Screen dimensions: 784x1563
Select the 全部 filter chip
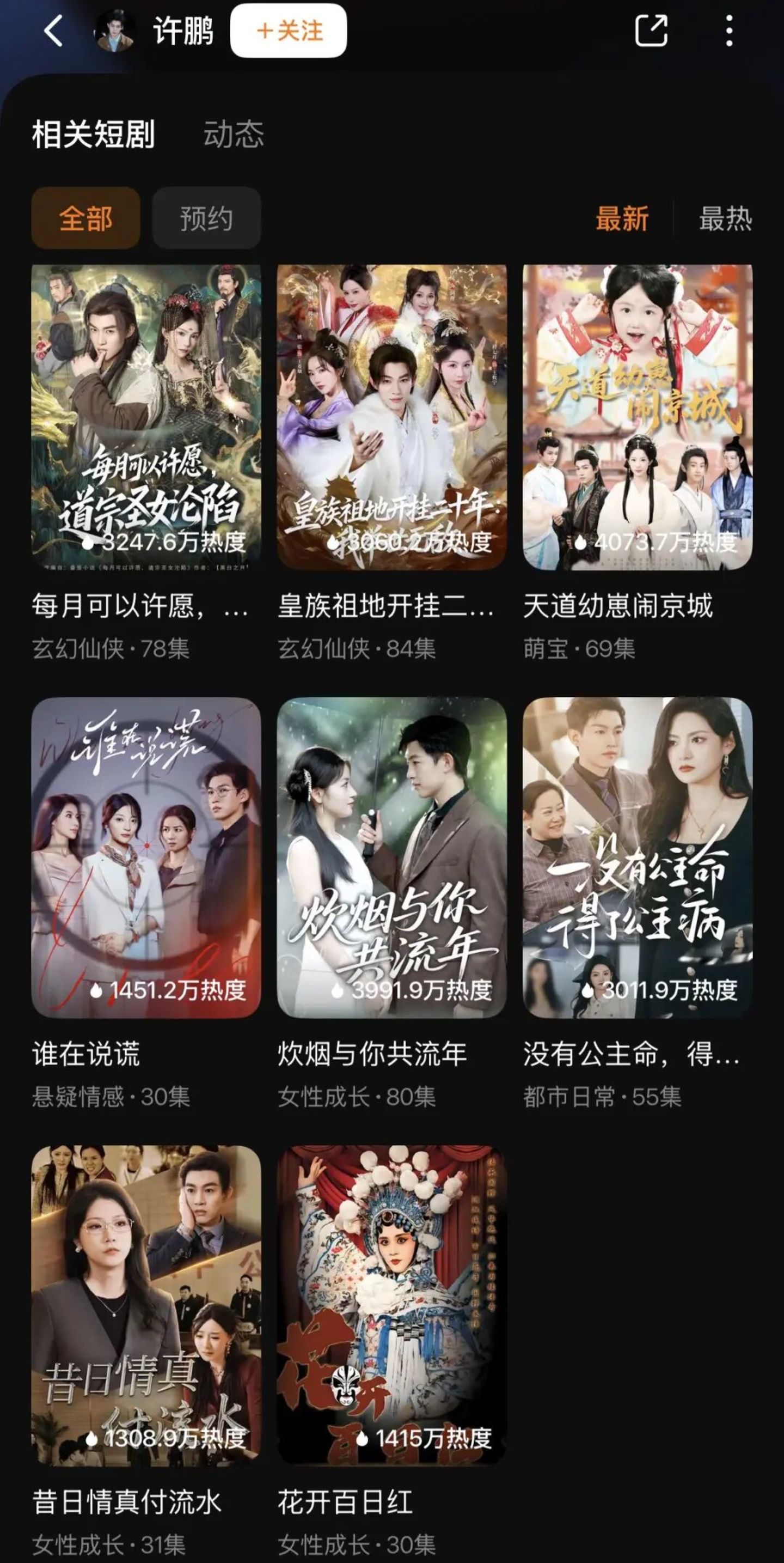[x=85, y=218]
